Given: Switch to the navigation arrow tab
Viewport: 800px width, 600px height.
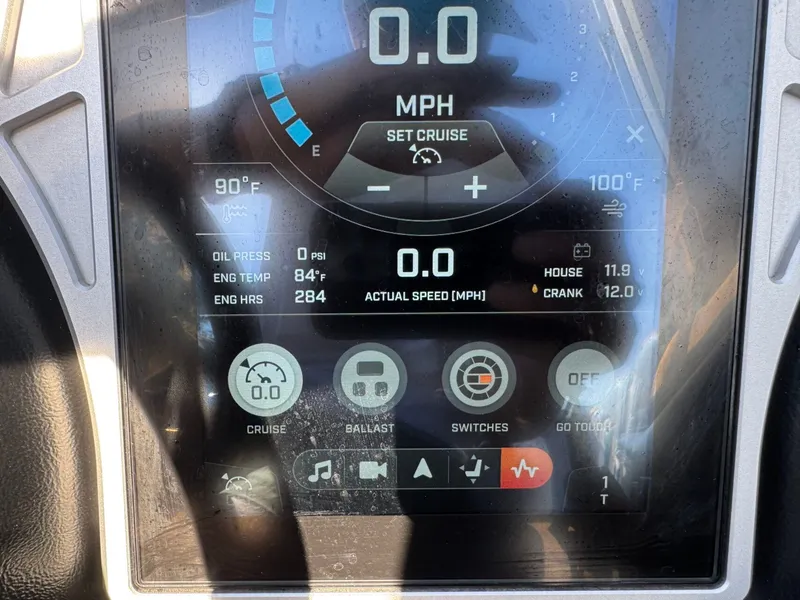Looking at the screenshot, I should (x=423, y=469).
